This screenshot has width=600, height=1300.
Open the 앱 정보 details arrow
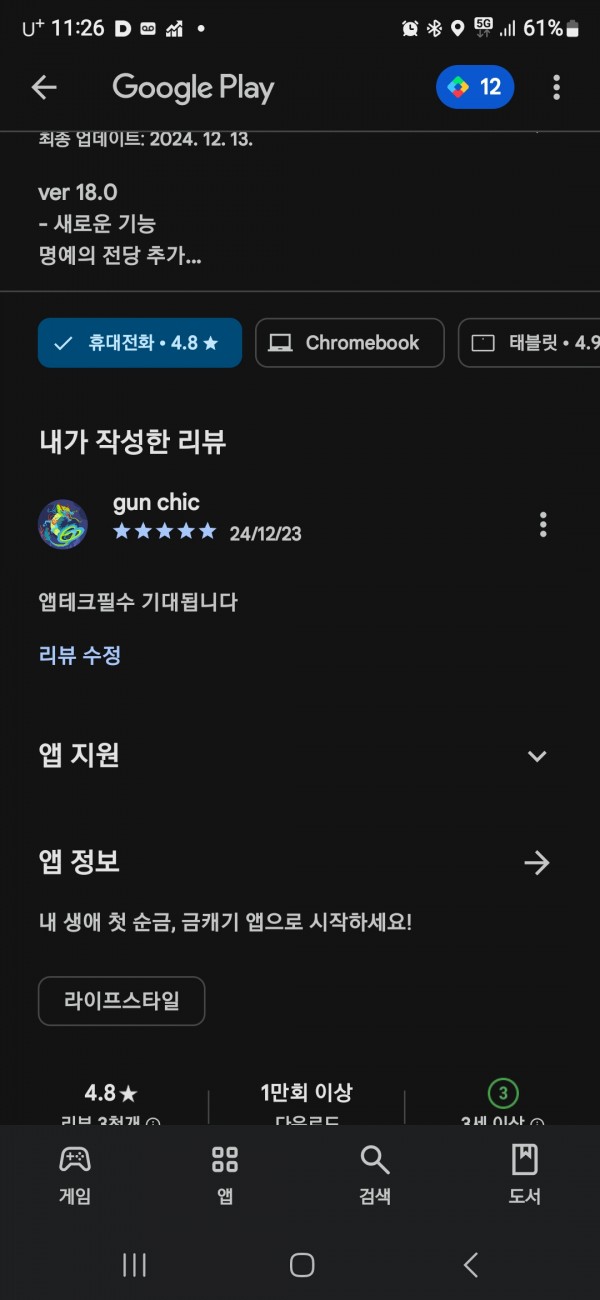(x=537, y=863)
